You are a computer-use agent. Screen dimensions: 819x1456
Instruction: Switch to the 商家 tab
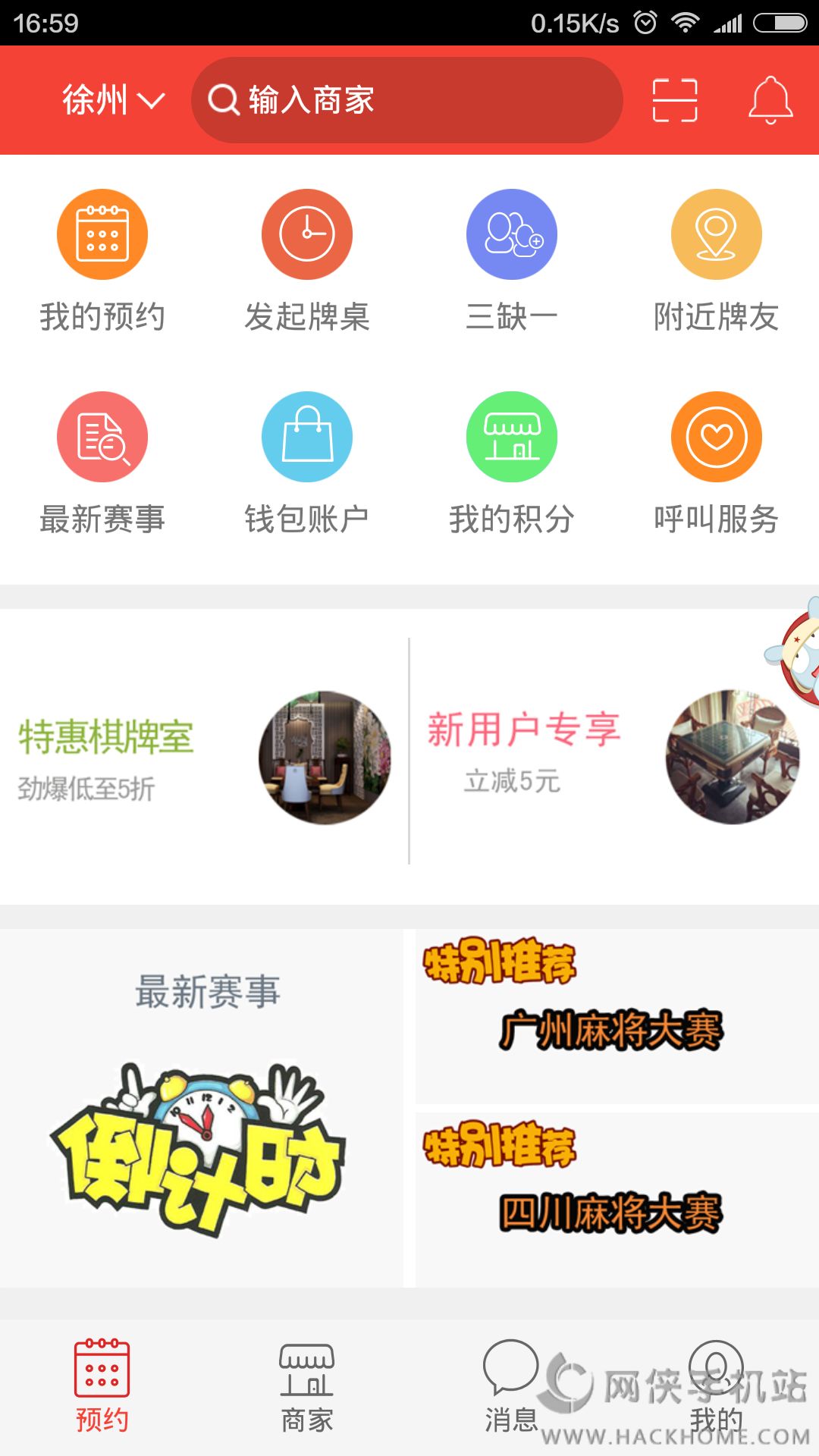point(307,1386)
